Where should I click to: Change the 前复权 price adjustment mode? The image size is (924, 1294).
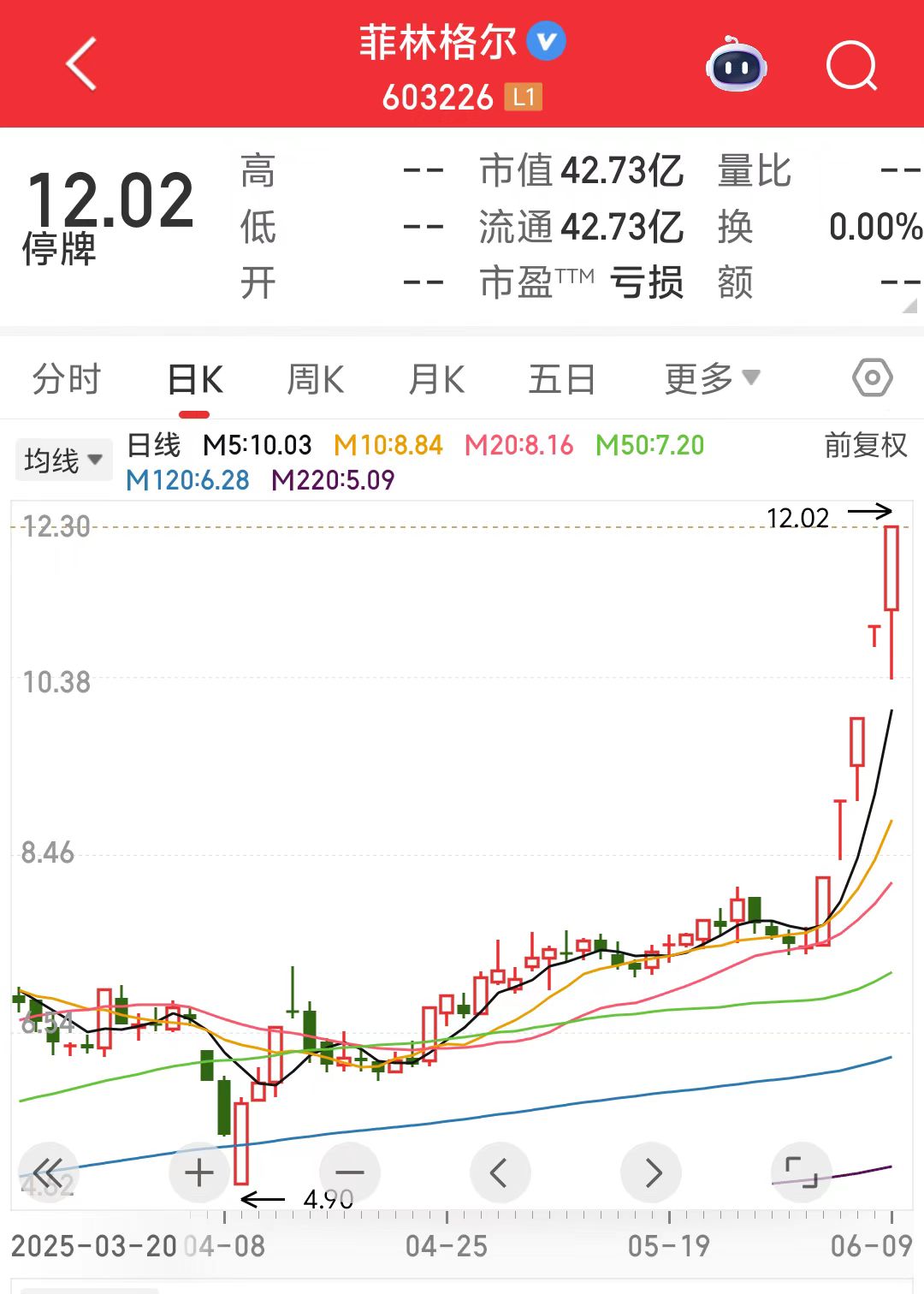(865, 446)
